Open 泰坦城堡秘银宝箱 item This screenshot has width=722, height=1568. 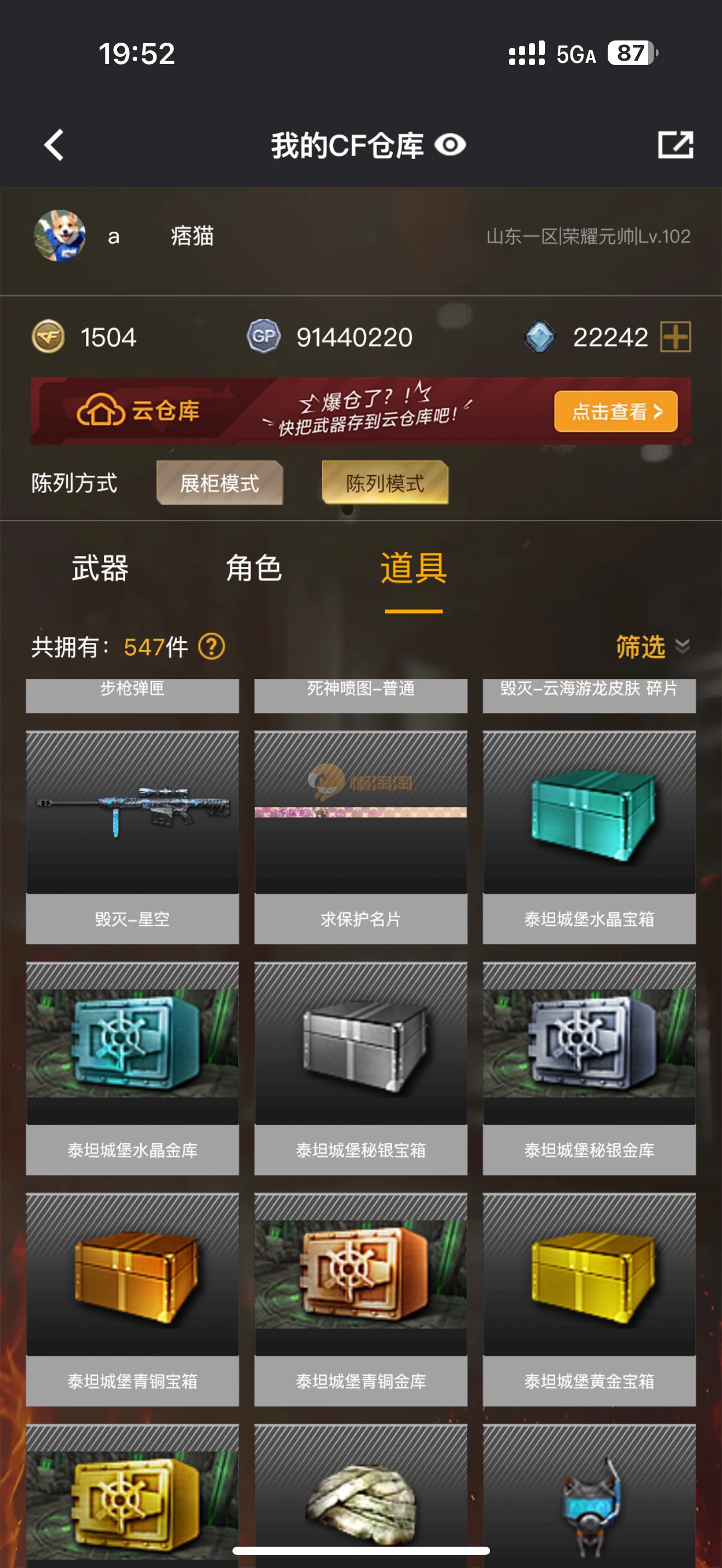tap(360, 1068)
